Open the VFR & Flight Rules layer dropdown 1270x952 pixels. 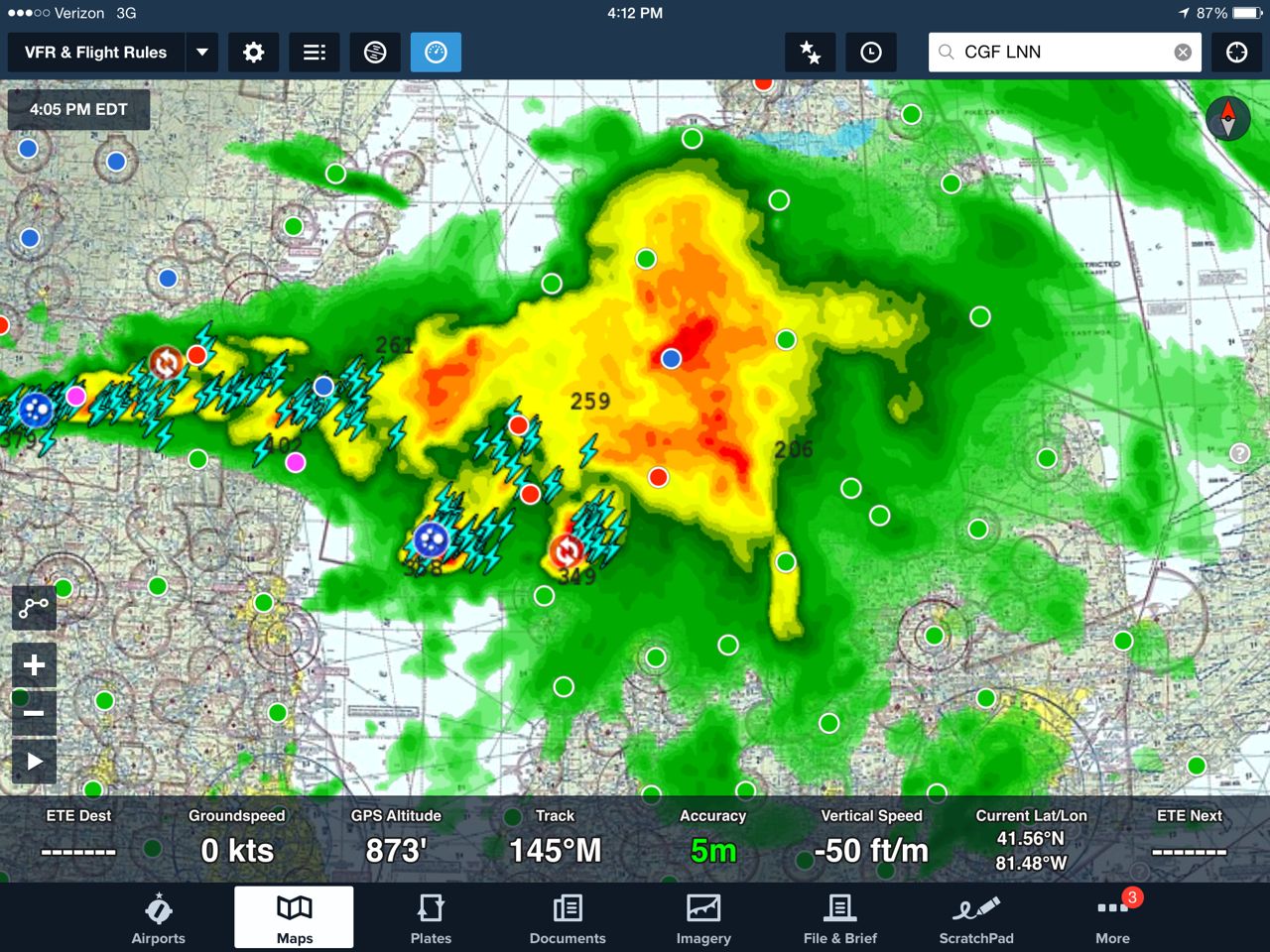point(201,53)
